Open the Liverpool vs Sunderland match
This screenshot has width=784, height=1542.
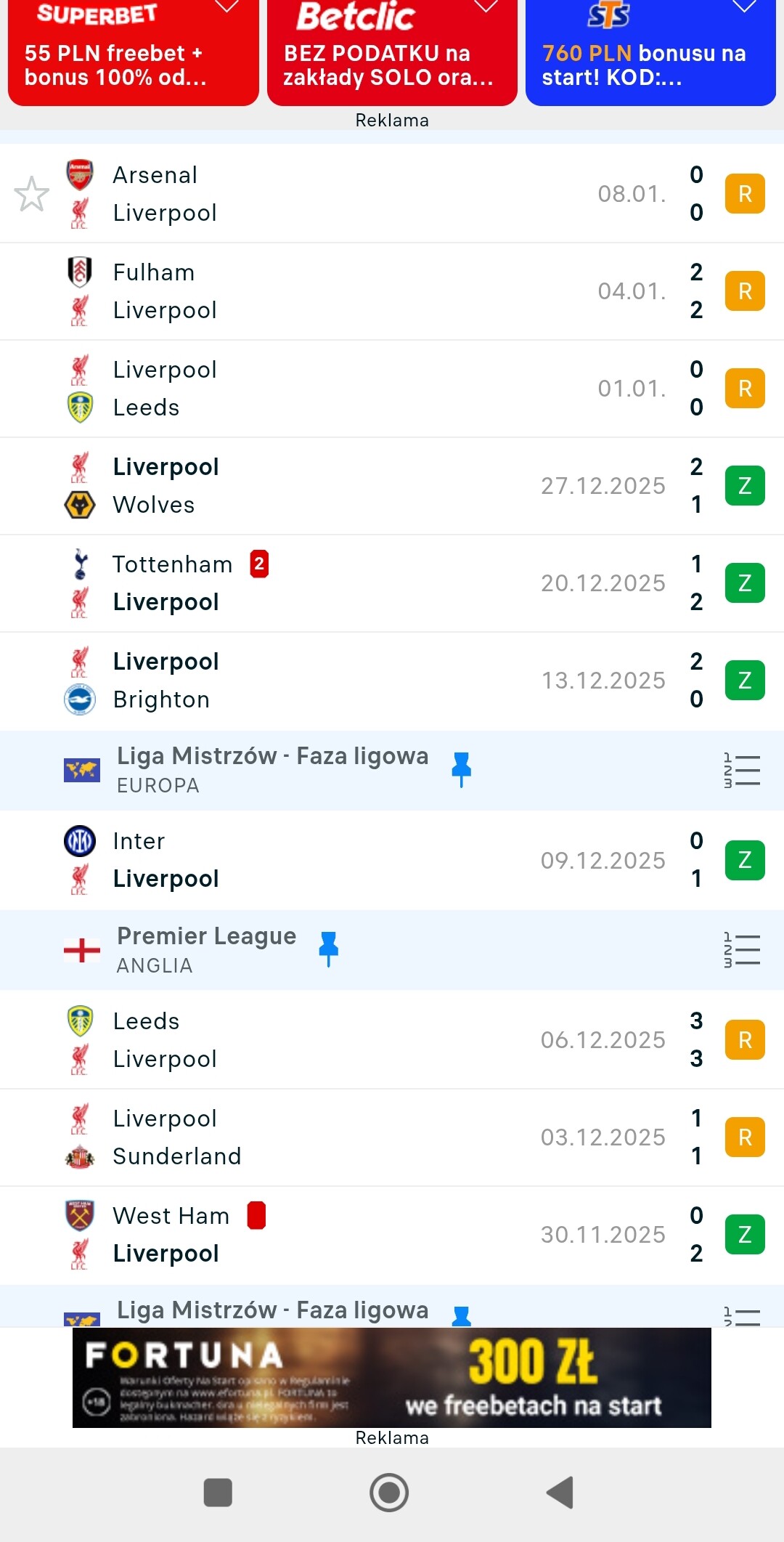tap(392, 1137)
